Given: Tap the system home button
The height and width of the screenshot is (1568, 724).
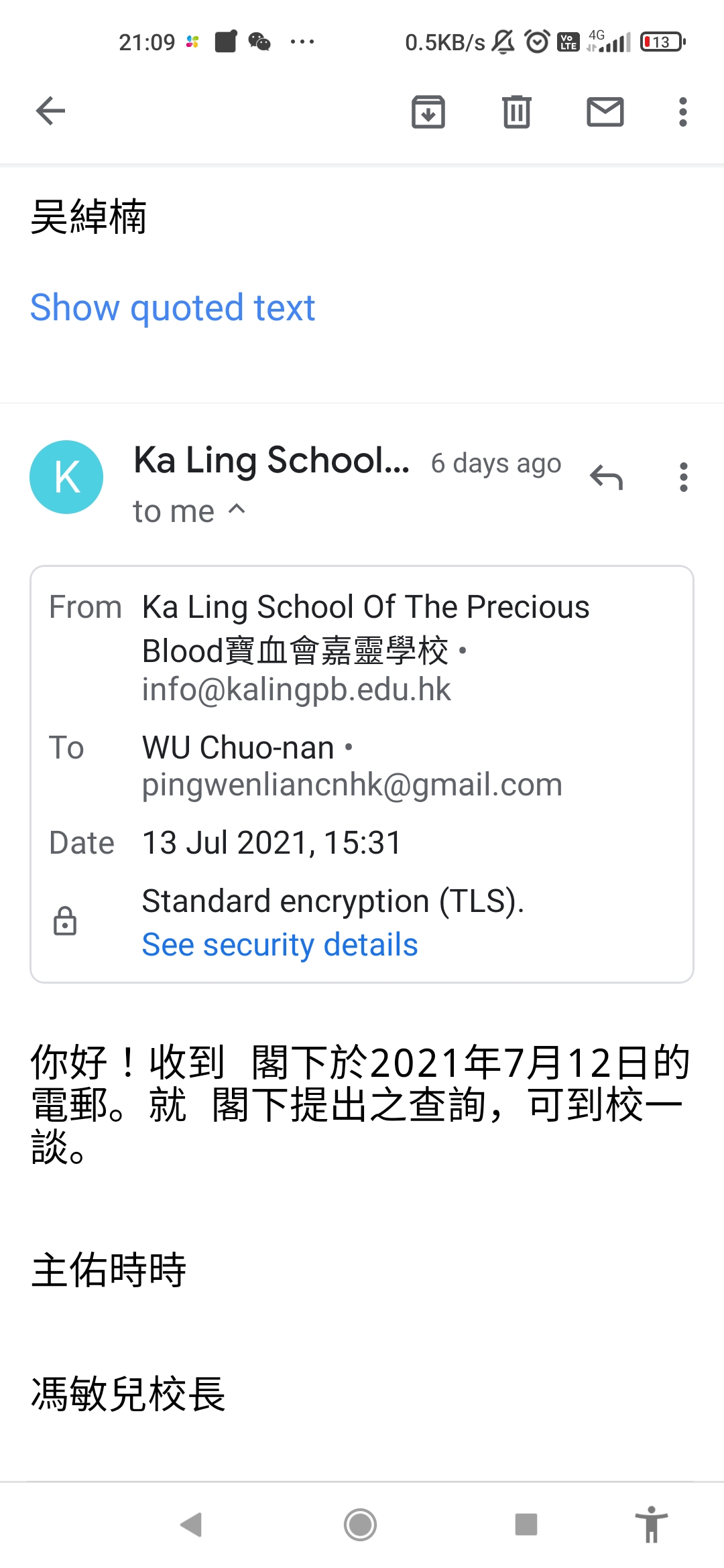Looking at the screenshot, I should pyautogui.click(x=360, y=1524).
